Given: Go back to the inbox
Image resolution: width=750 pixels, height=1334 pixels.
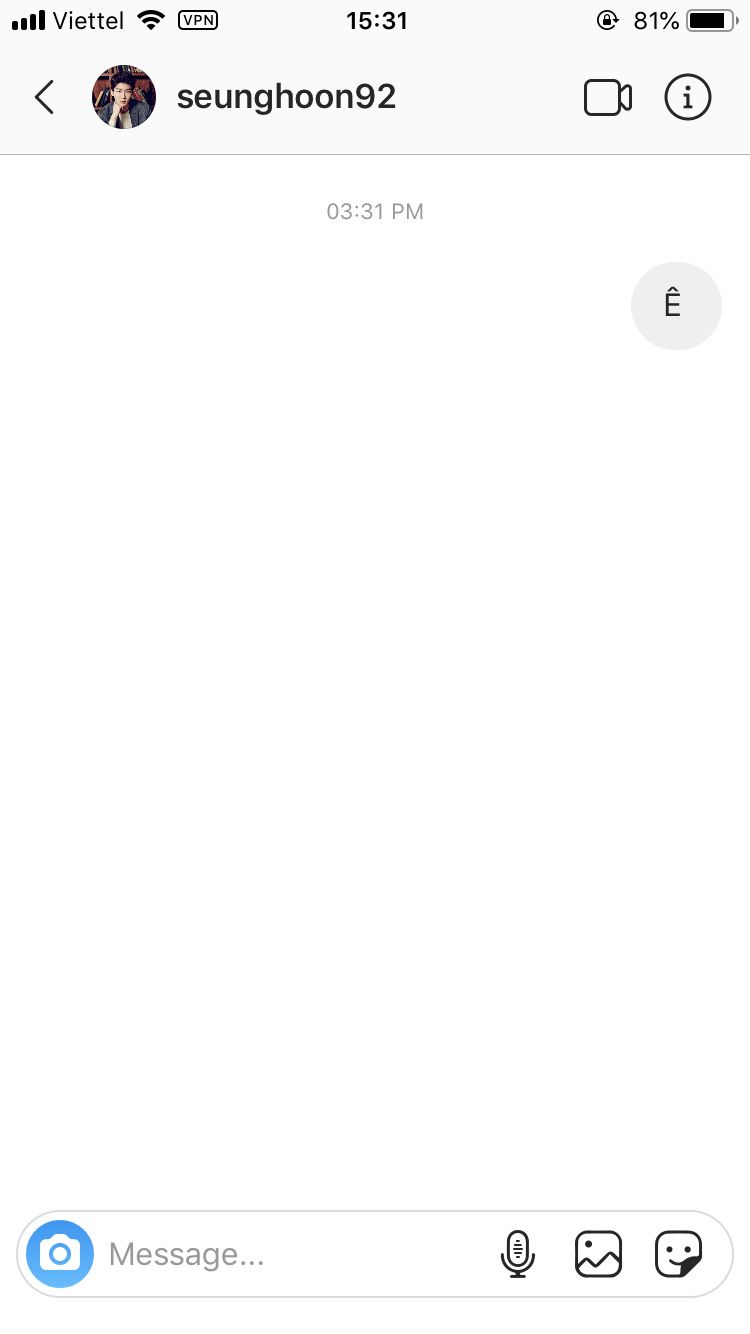Looking at the screenshot, I should click(44, 97).
